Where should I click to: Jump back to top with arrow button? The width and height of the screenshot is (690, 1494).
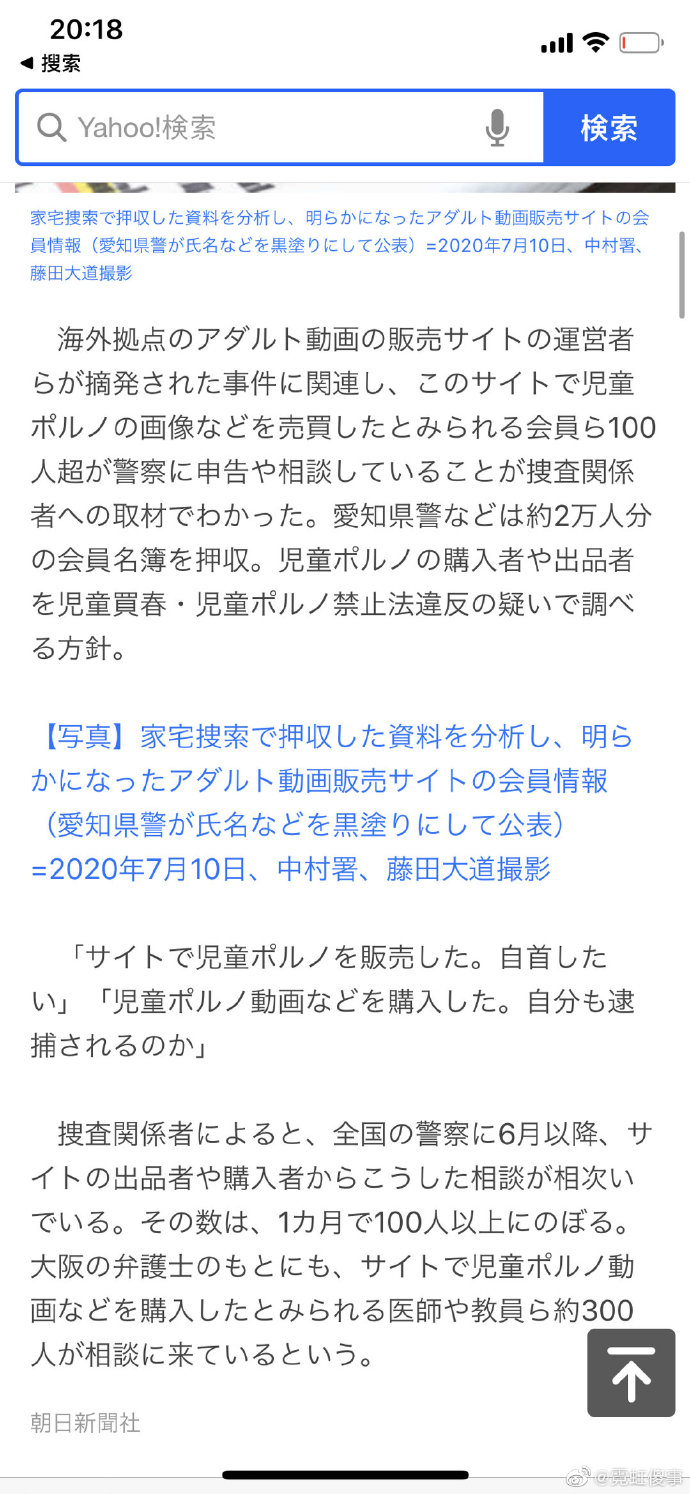click(631, 1373)
